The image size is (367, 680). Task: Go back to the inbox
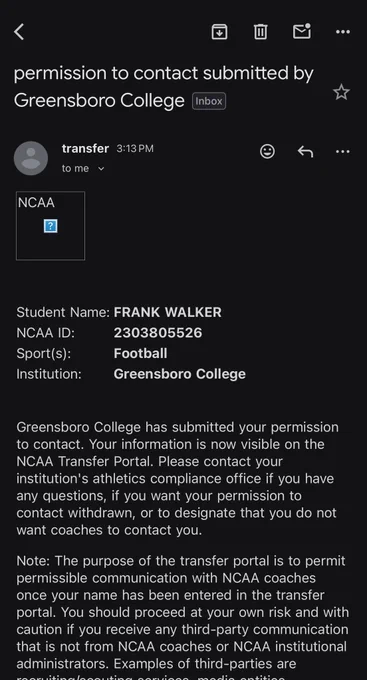[x=19, y=32]
